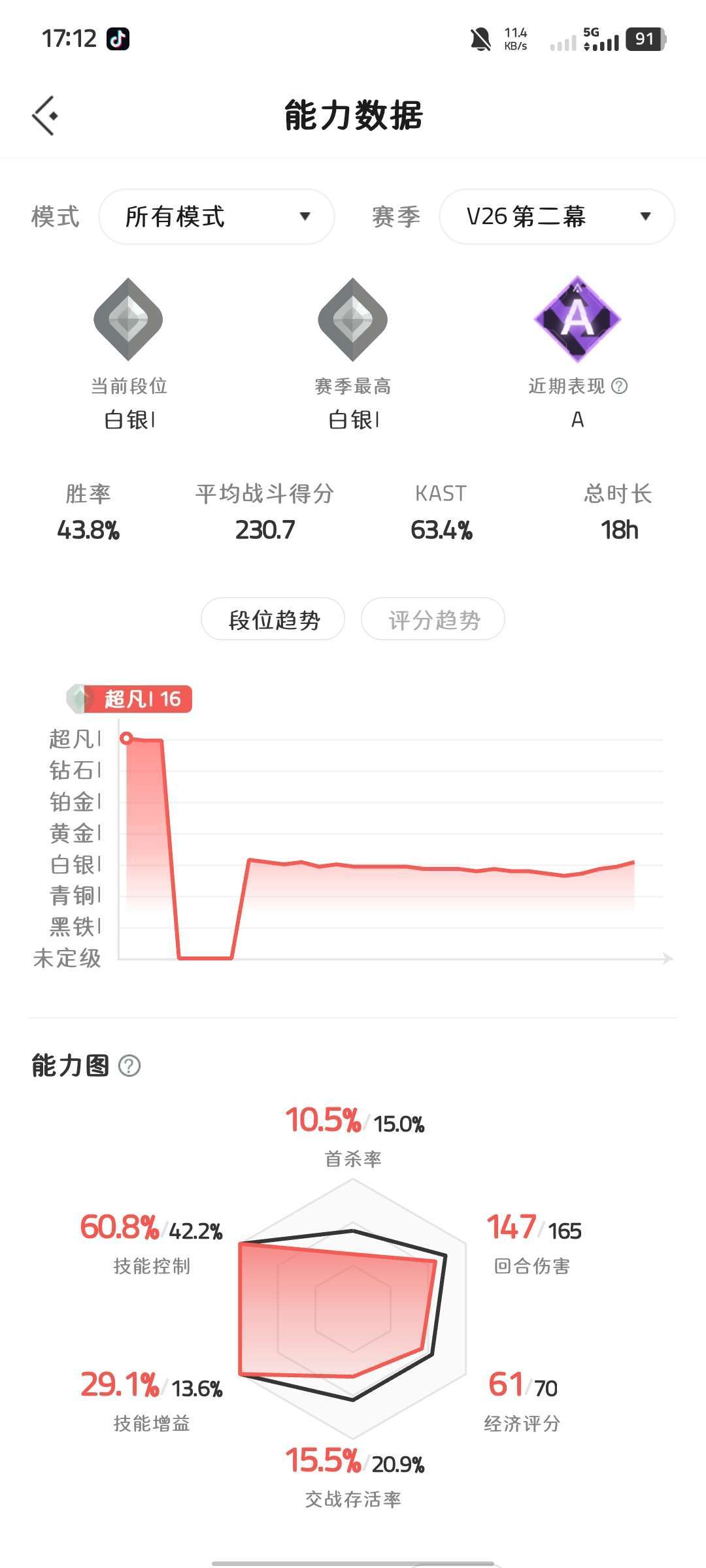Open the help icon next to 近期表现
Screen dimensions: 706x1568
(618, 385)
